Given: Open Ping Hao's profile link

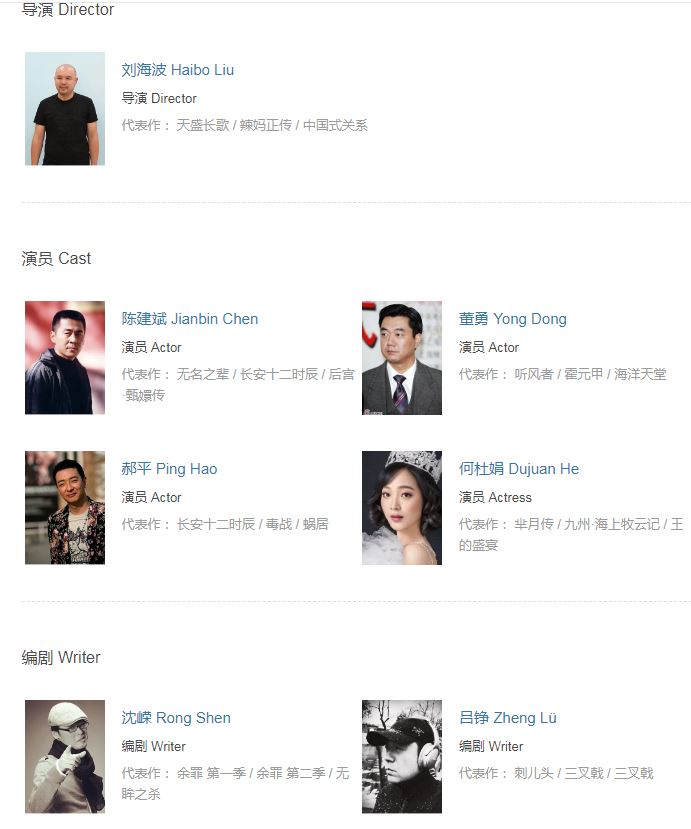Looking at the screenshot, I should [169, 469].
